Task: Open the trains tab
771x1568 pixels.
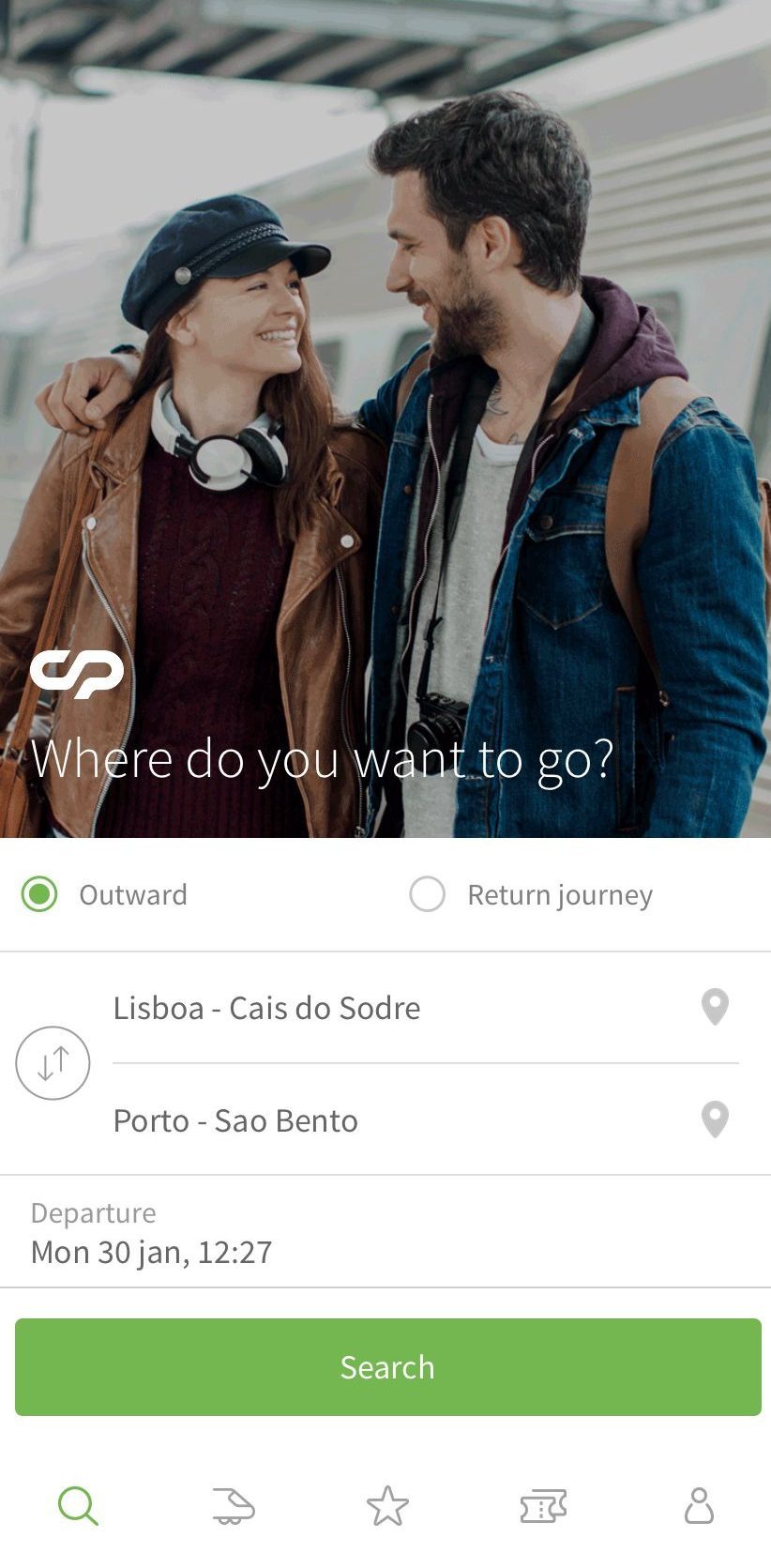Action: coord(233,1506)
